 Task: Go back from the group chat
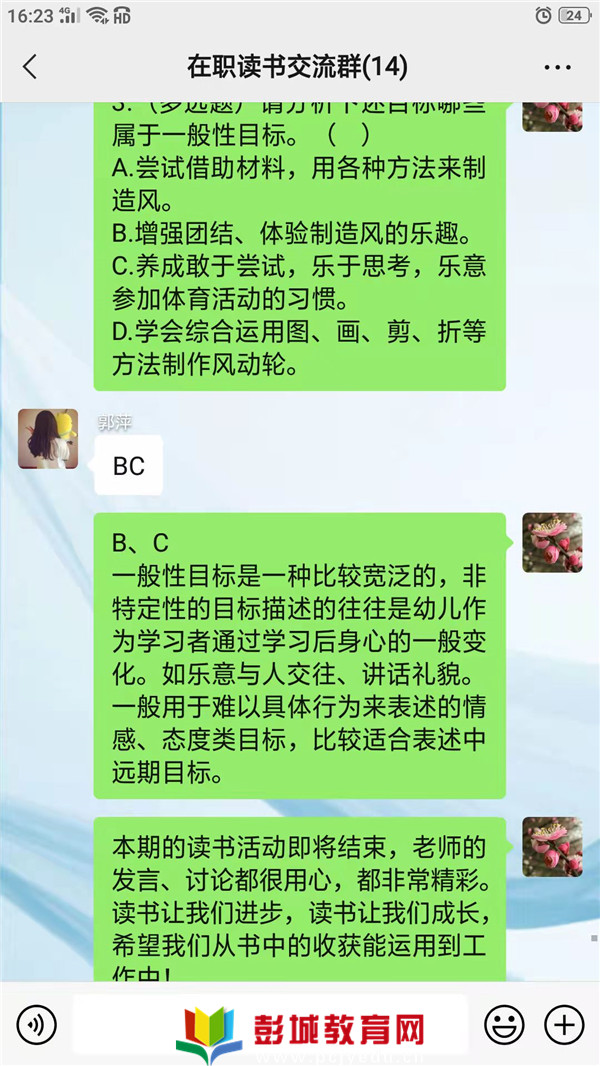click(x=30, y=67)
